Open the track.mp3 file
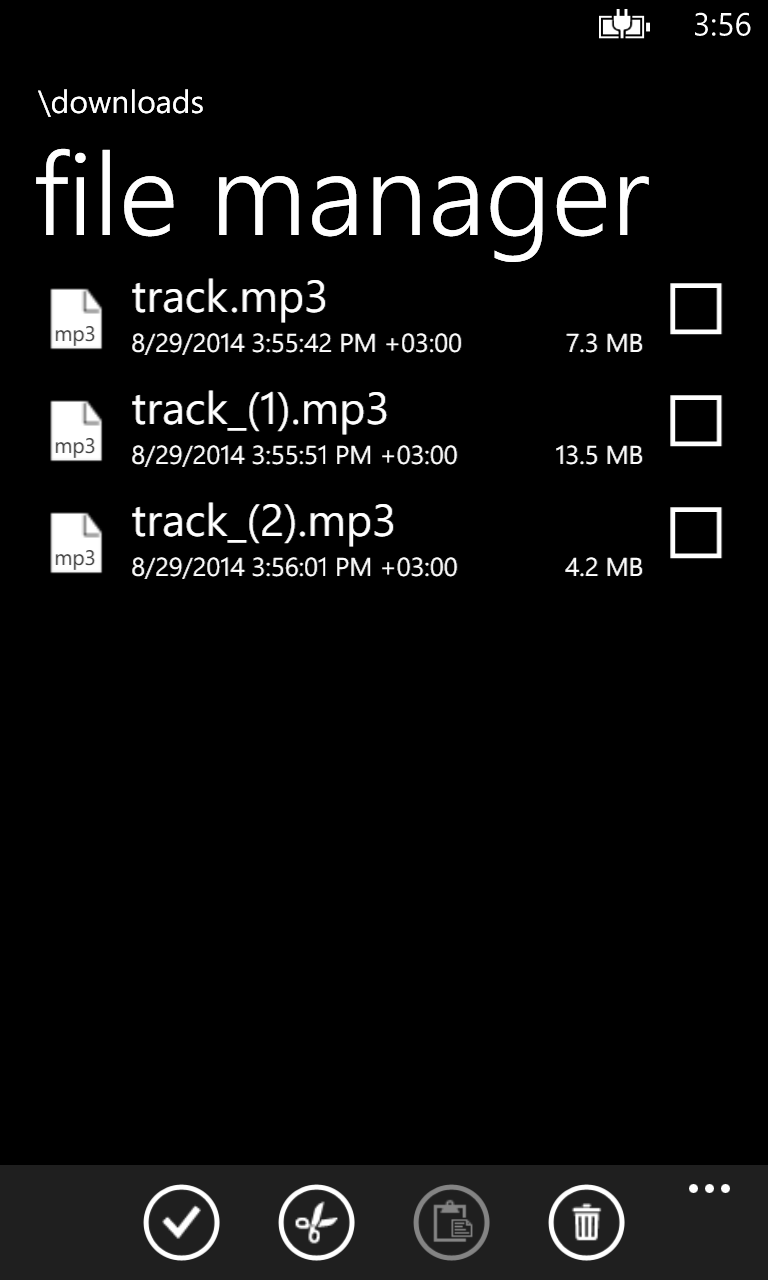This screenshot has height=1280, width=768. coord(230,299)
